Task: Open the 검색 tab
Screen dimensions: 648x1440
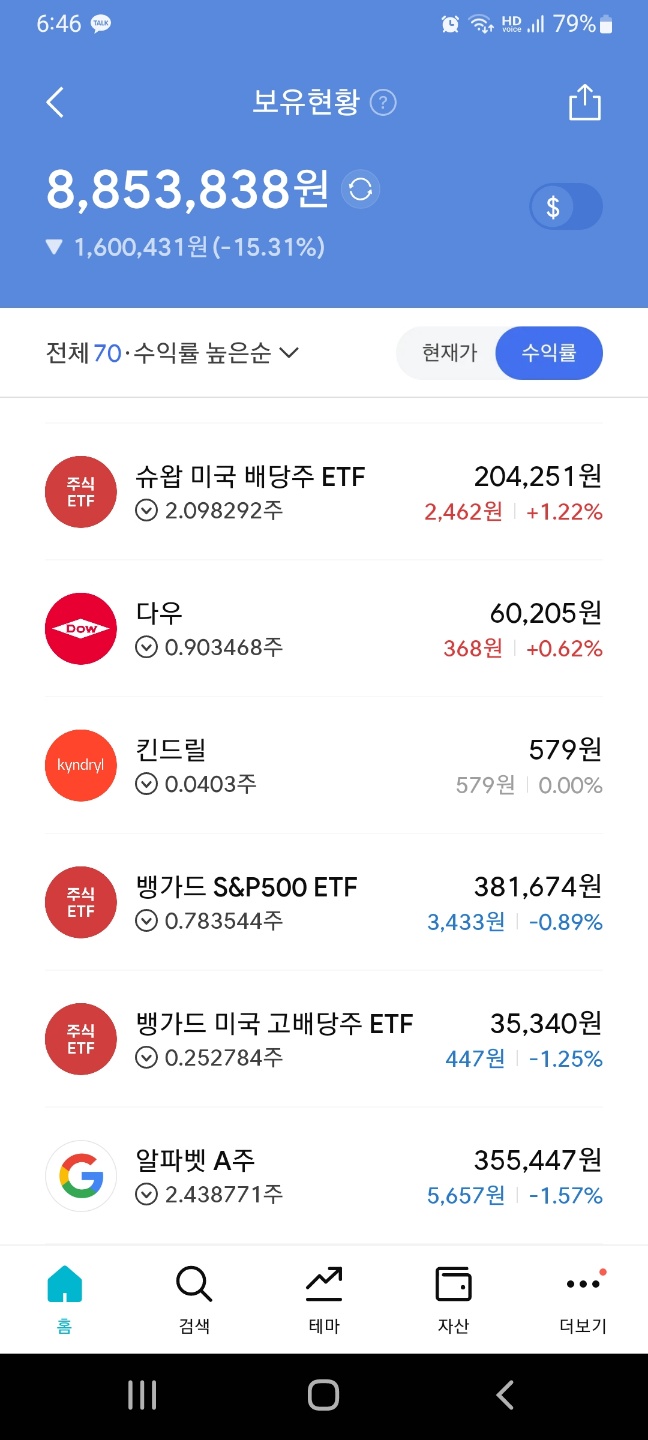Action: pyautogui.click(x=194, y=1298)
